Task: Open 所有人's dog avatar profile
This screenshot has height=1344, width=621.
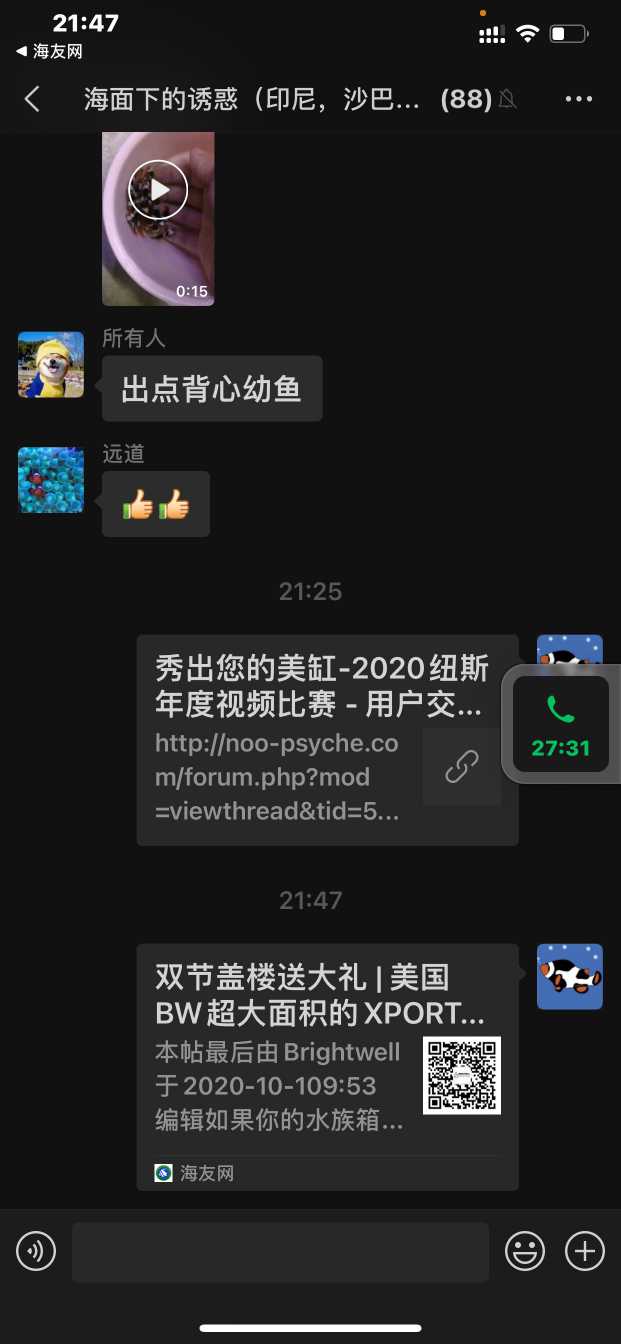Action: [51, 365]
